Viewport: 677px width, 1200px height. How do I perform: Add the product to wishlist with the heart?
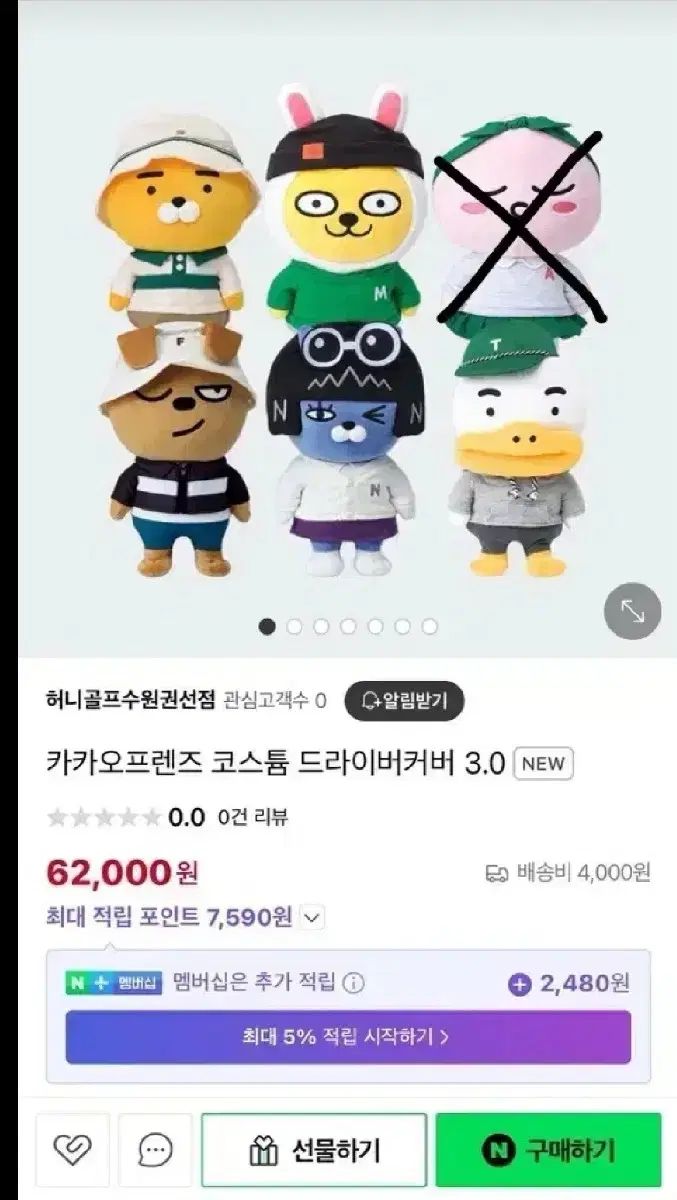pyautogui.click(x=72, y=1151)
